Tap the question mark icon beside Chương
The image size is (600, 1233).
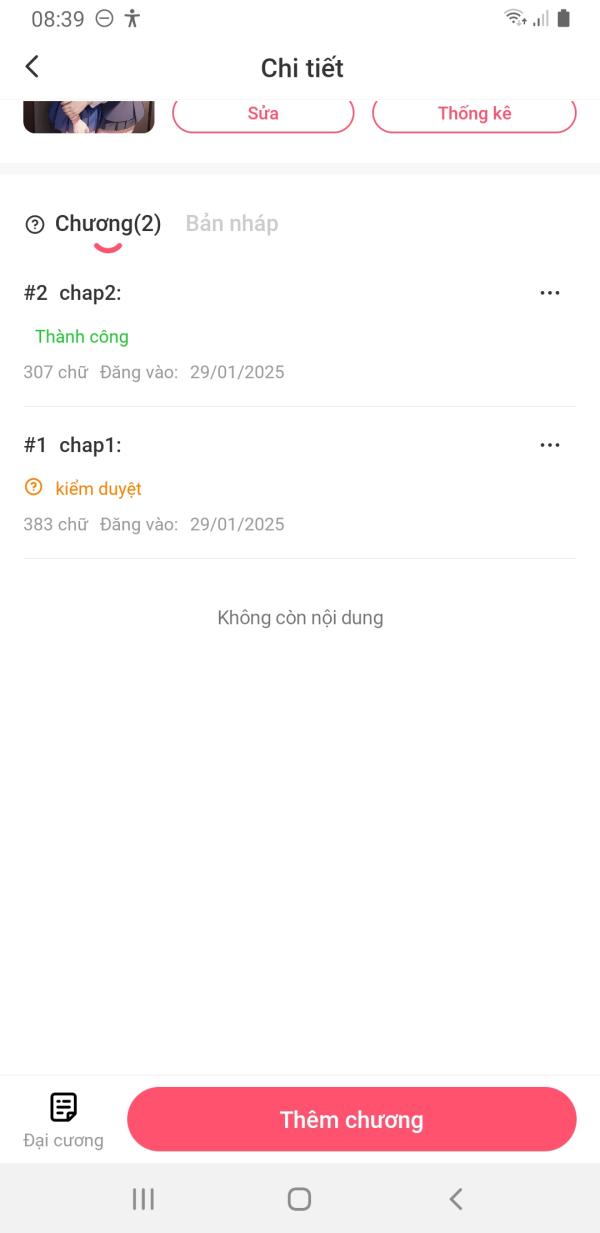click(35, 225)
